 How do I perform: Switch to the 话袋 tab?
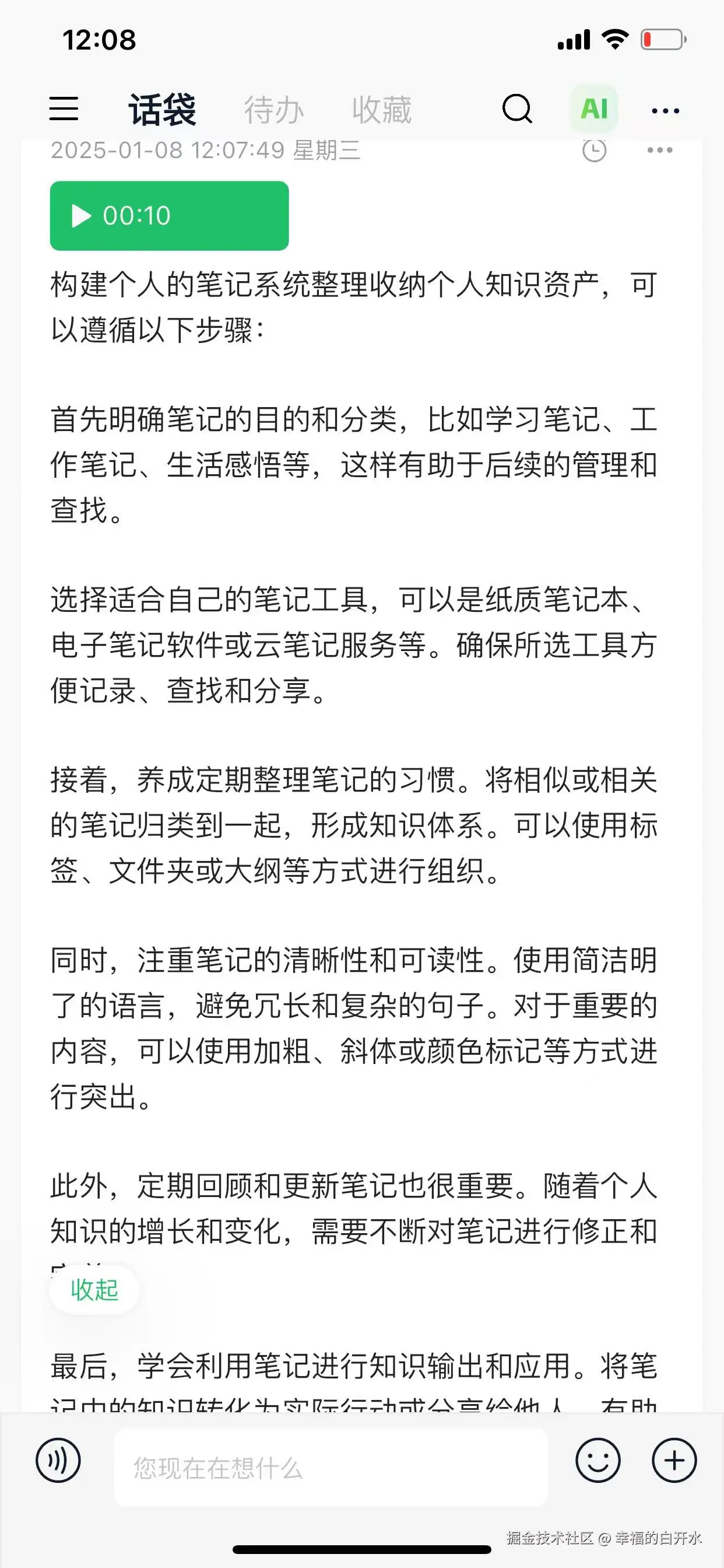pyautogui.click(x=162, y=110)
